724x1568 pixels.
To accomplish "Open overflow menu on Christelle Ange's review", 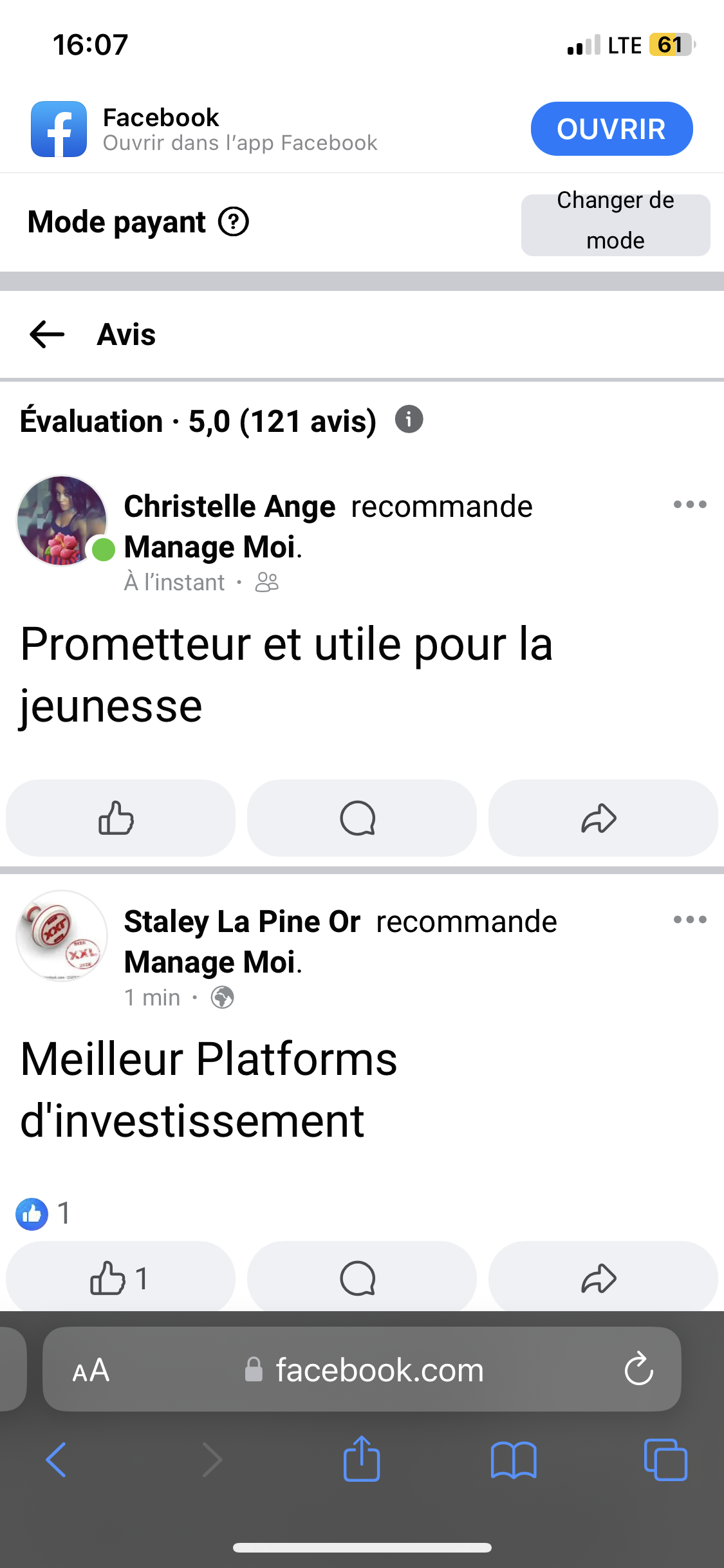I will point(690,505).
